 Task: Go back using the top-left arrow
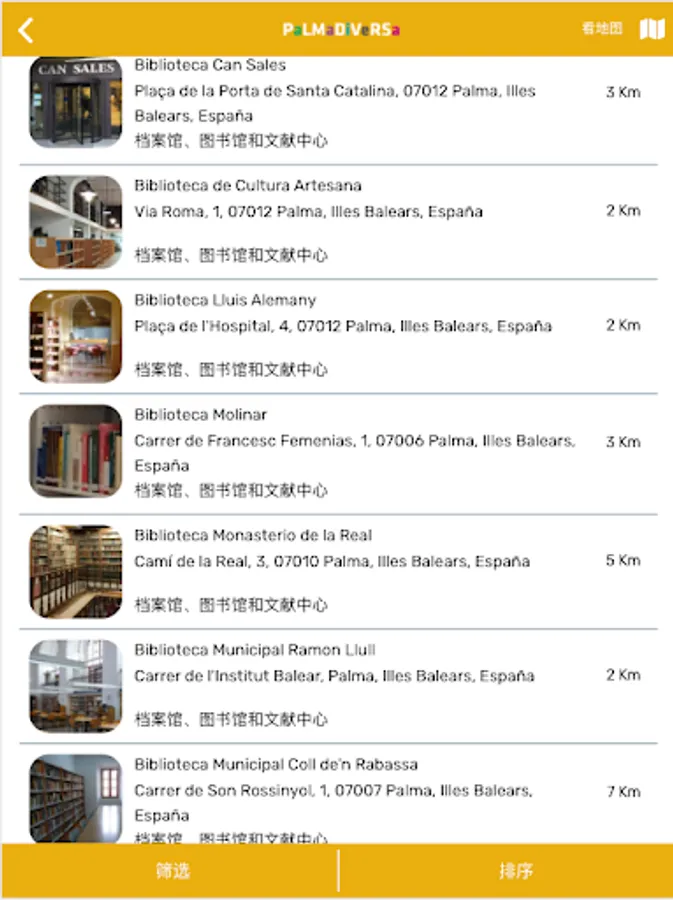(26, 29)
